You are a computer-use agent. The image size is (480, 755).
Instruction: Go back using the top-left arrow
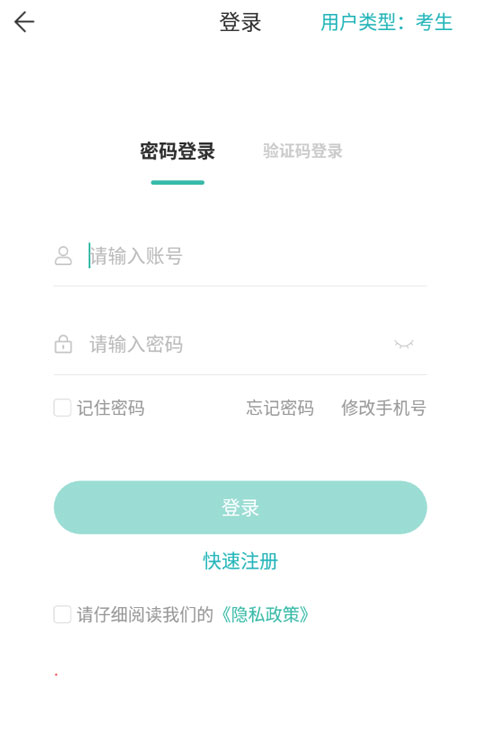click(x=24, y=22)
